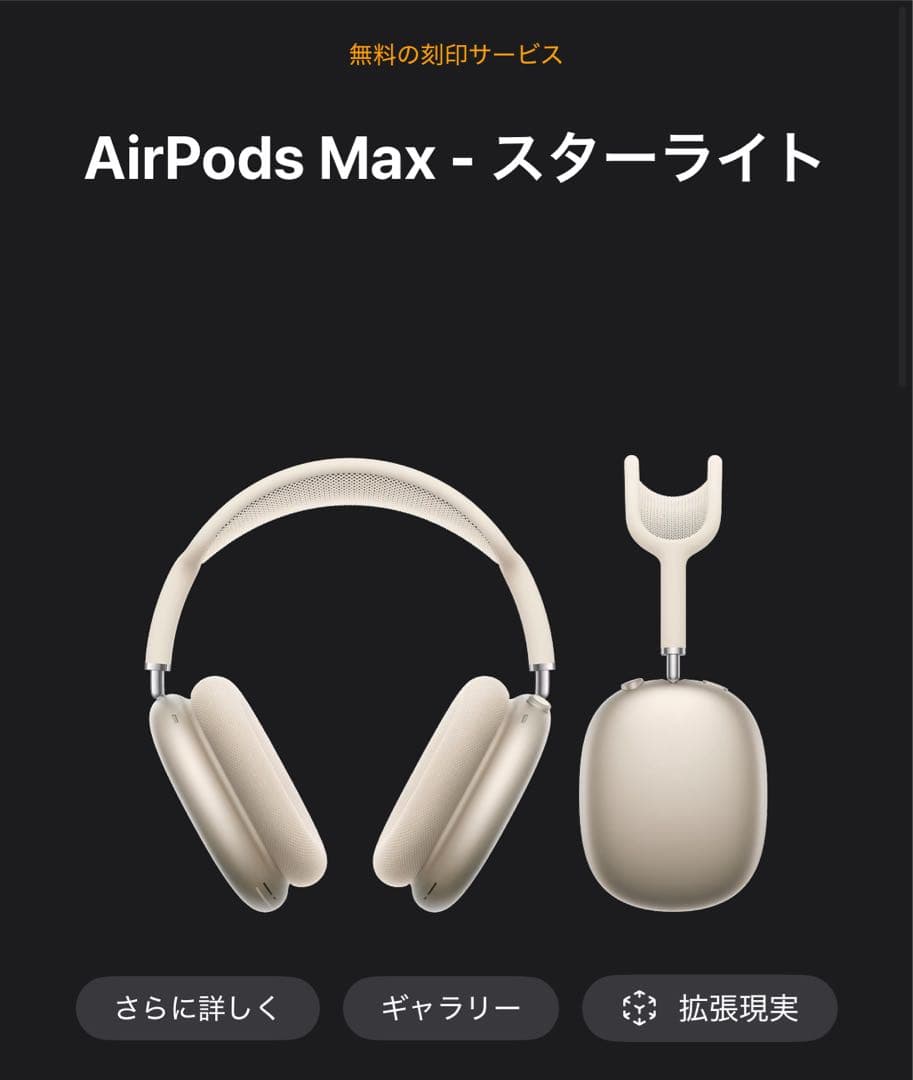The image size is (913, 1080).
Task: View in 拡張現実 augmented reality
Action: click(x=710, y=1008)
